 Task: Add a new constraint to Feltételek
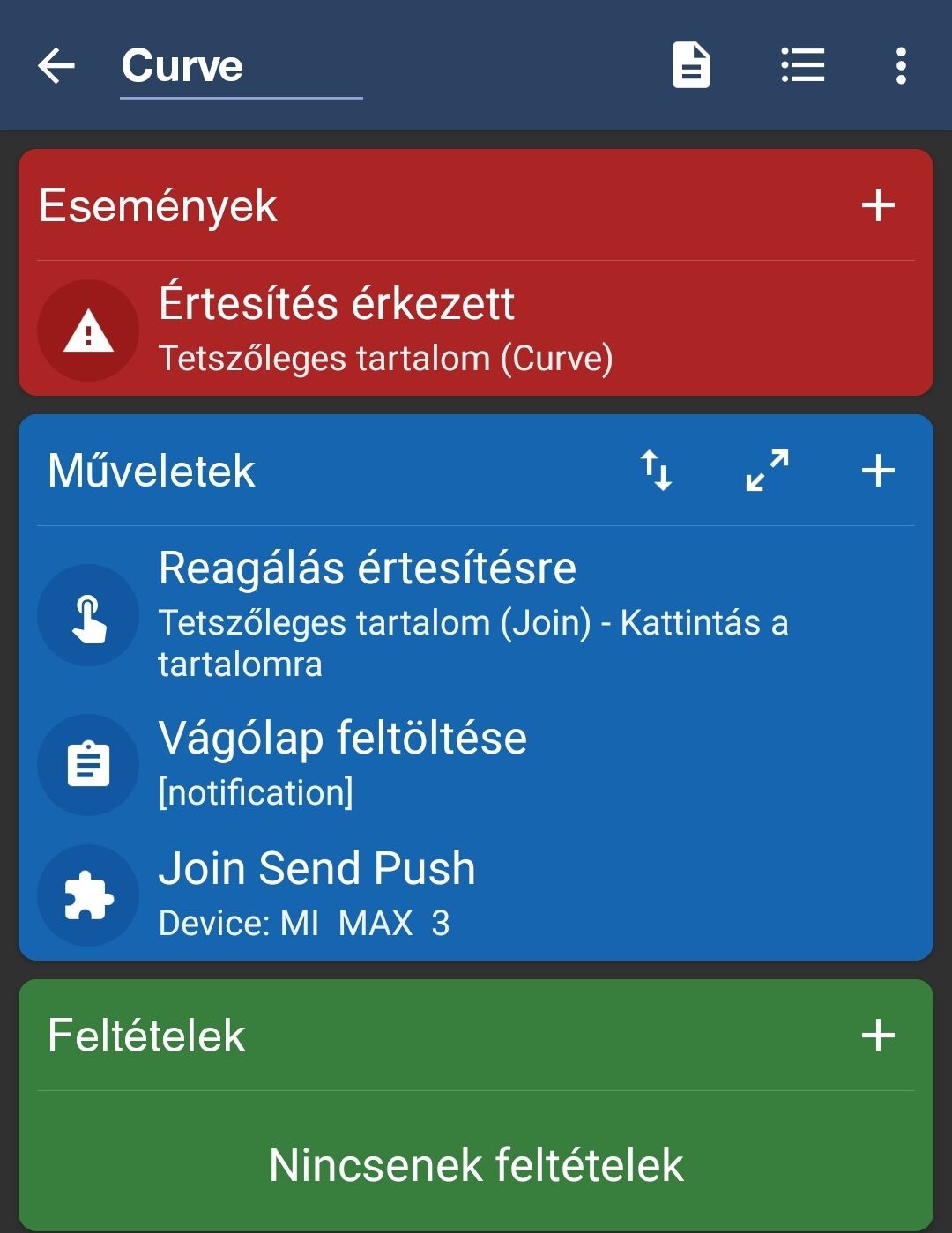878,1035
